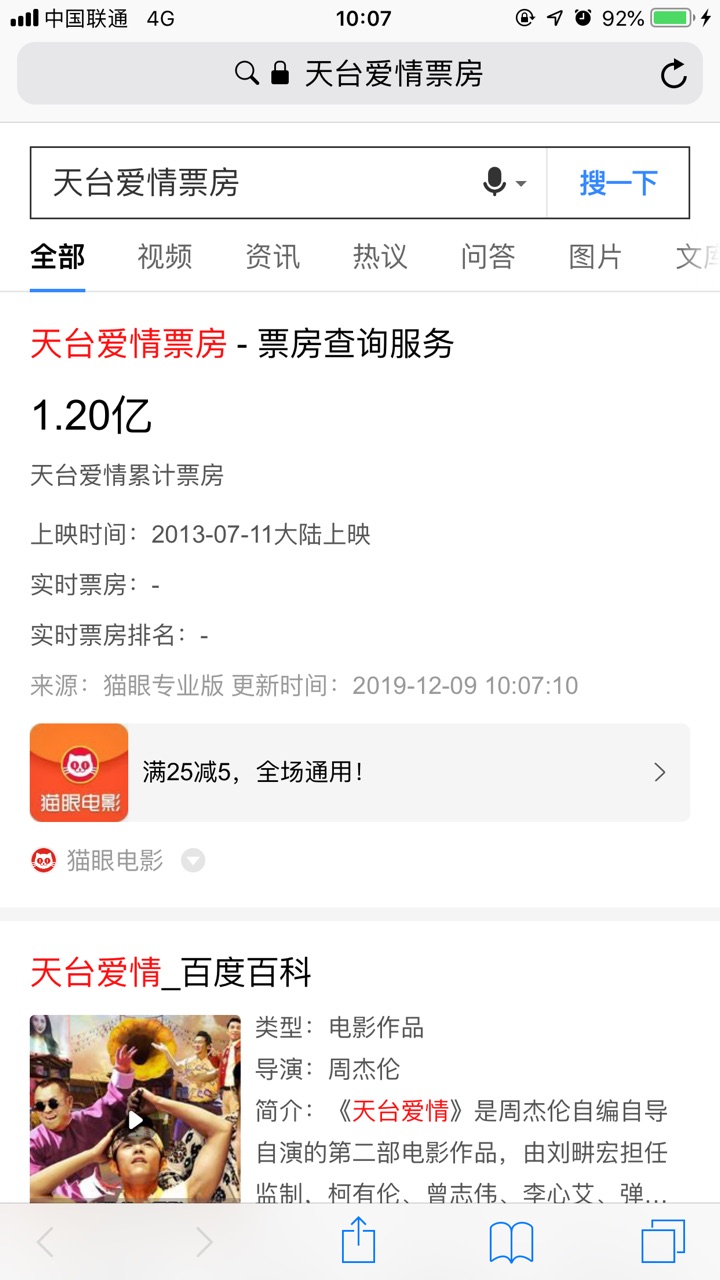Open Safari bookmarks

(511, 1243)
